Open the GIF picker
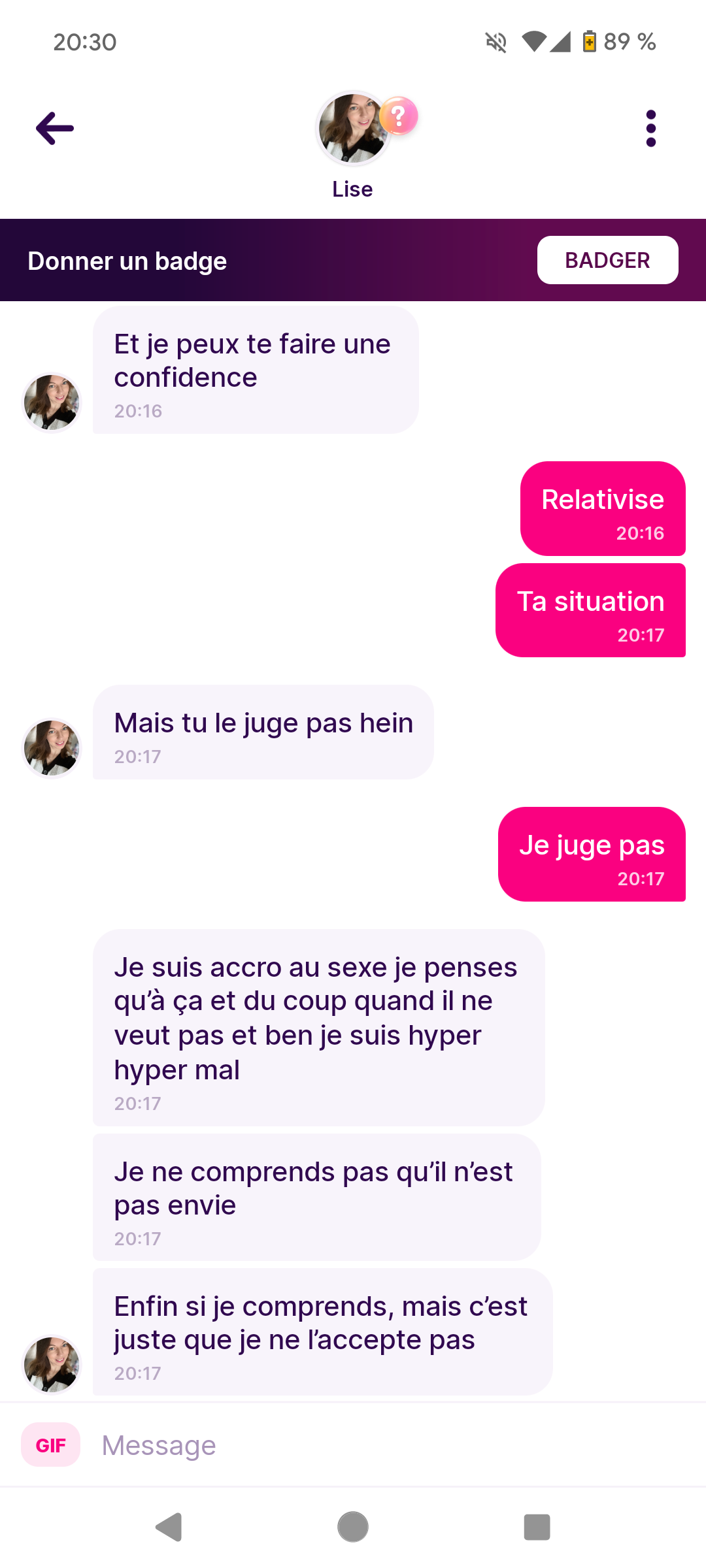706x1568 pixels. (x=51, y=1445)
